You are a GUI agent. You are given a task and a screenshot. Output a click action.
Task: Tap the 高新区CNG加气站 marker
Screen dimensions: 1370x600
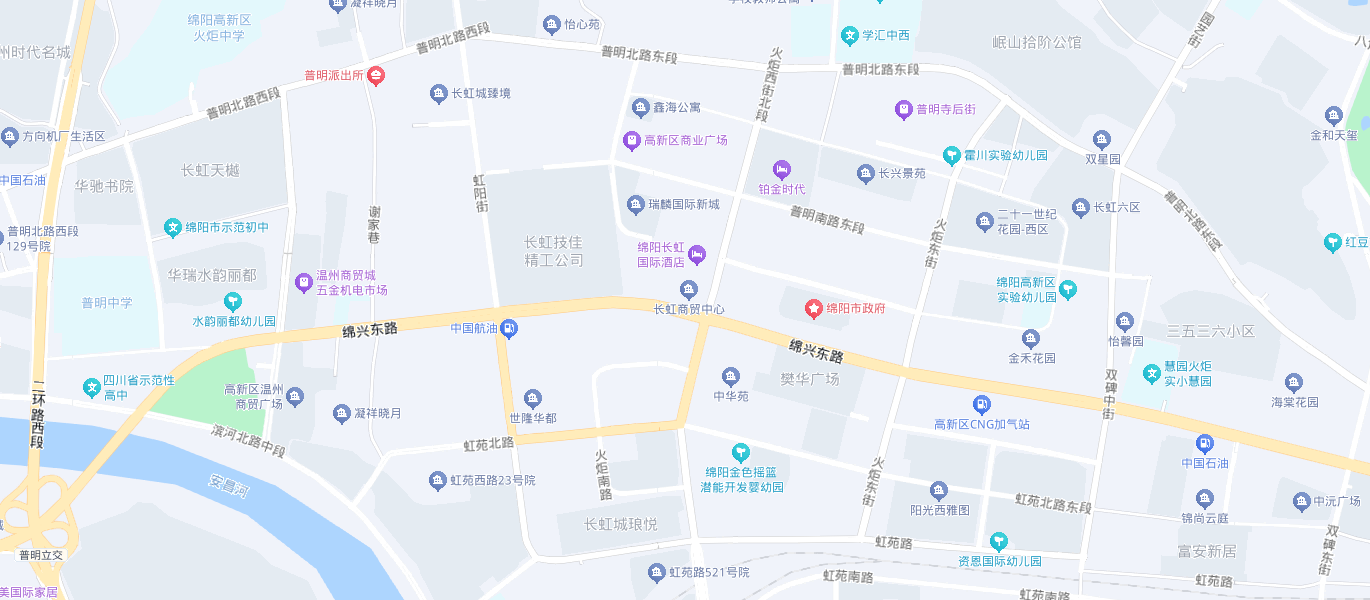(981, 404)
